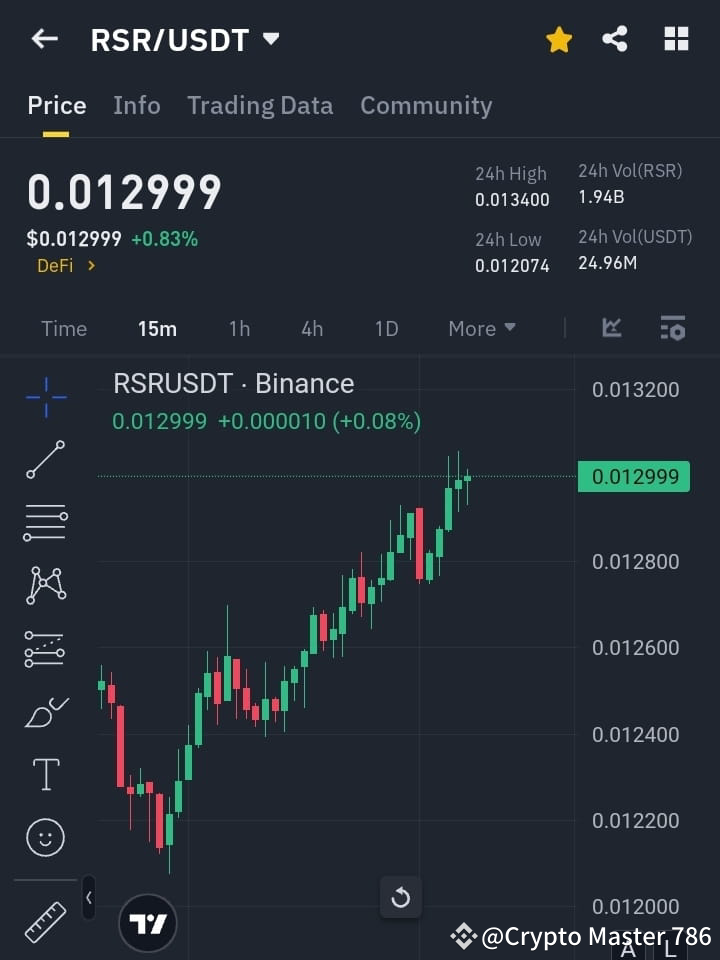Collapse the drawing tools sidebar
Viewport: 720px width, 960px height.
tap(88, 898)
